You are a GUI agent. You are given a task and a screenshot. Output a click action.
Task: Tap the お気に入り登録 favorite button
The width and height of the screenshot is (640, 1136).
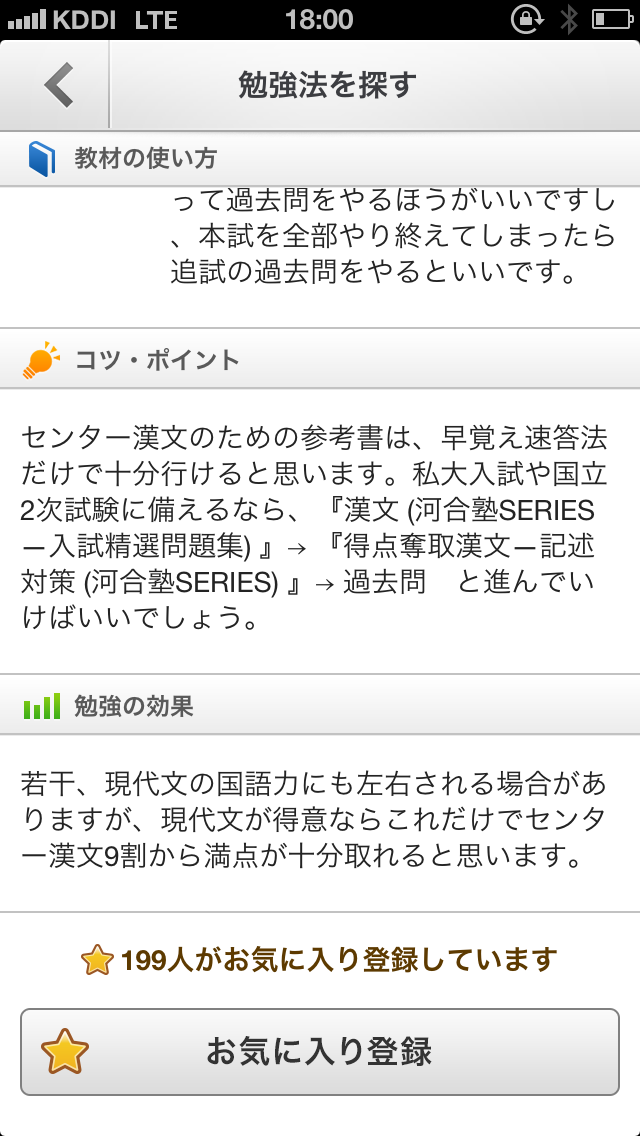pos(320,1052)
